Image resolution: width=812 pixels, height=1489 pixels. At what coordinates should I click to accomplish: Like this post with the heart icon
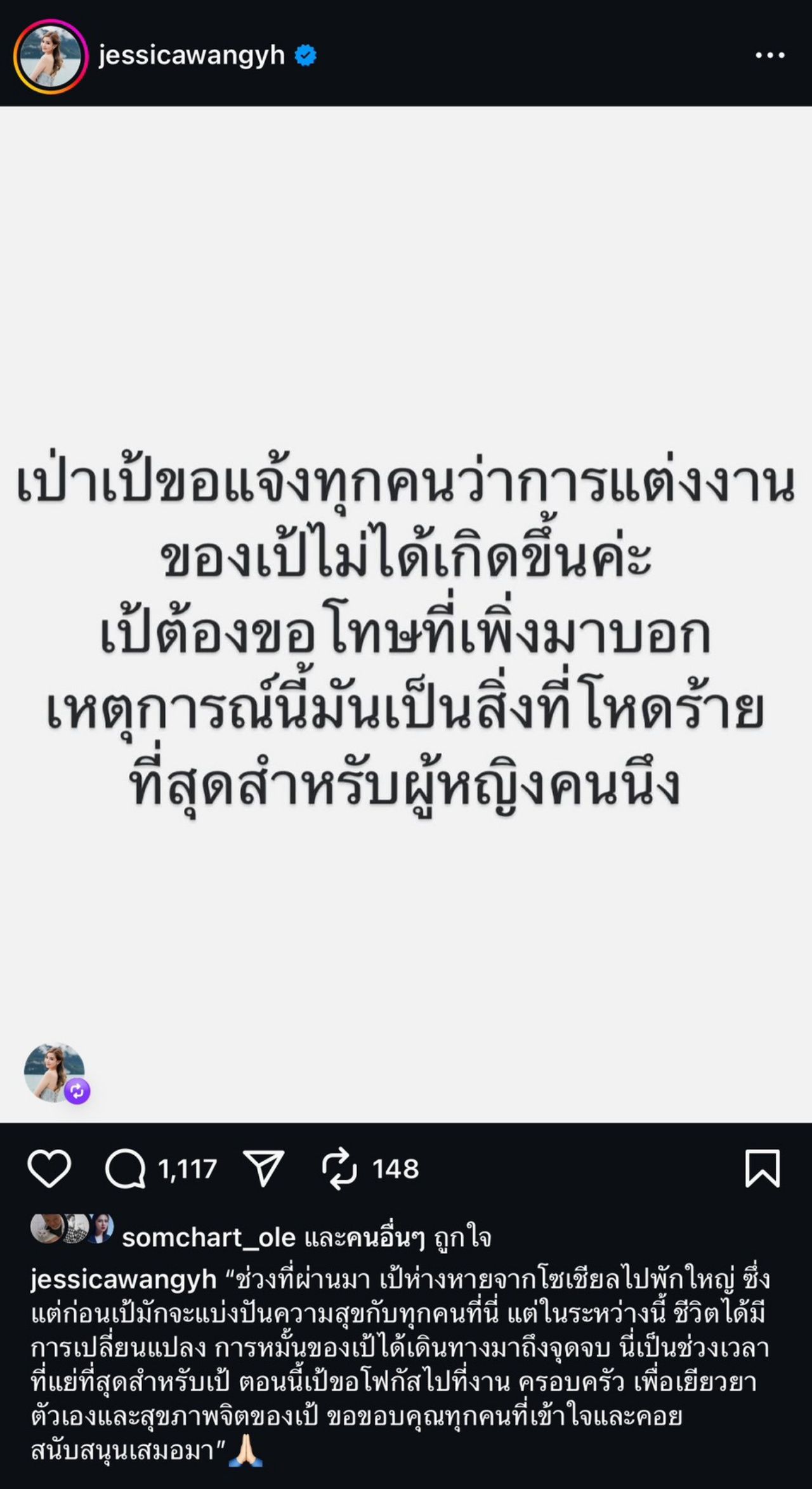[49, 1168]
